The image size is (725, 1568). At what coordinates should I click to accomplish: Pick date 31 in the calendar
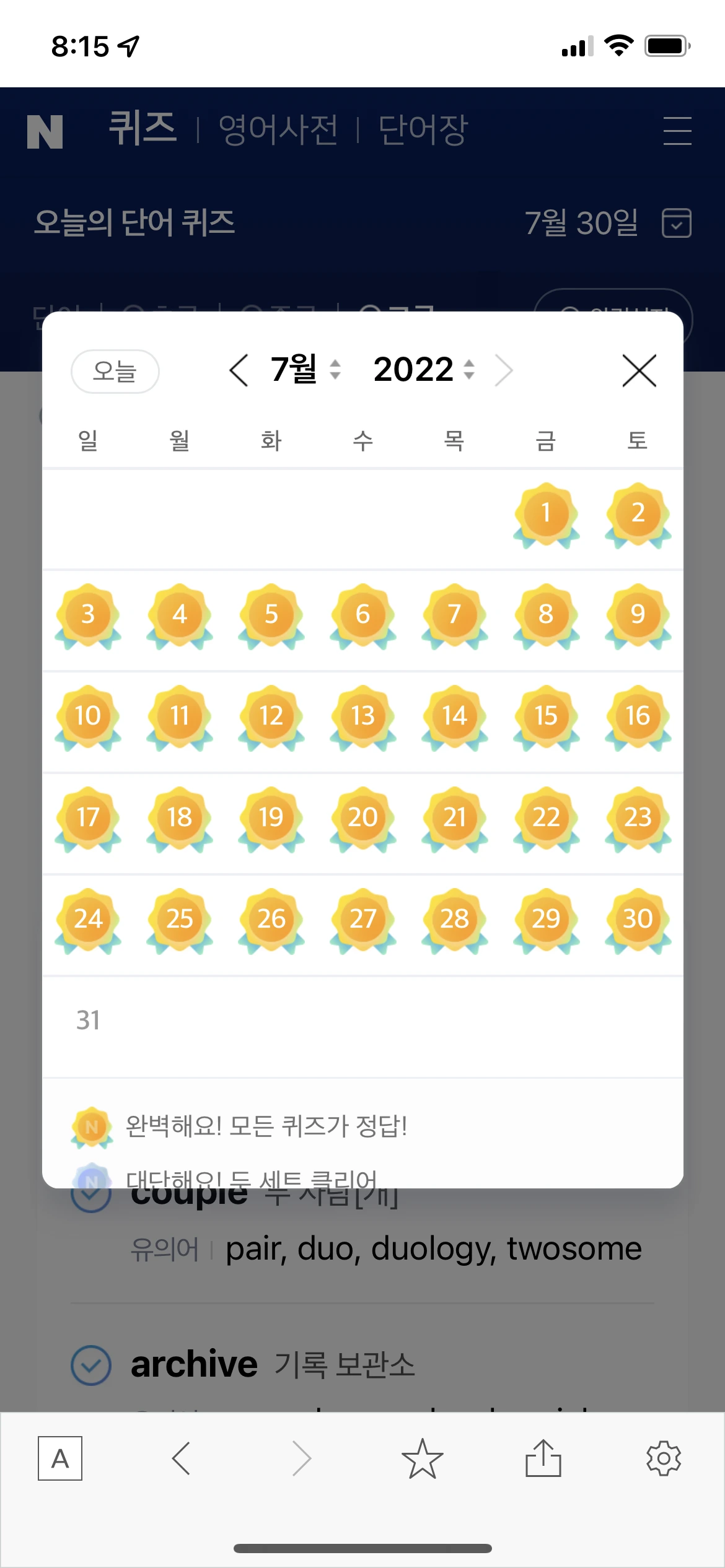pos(88,1020)
